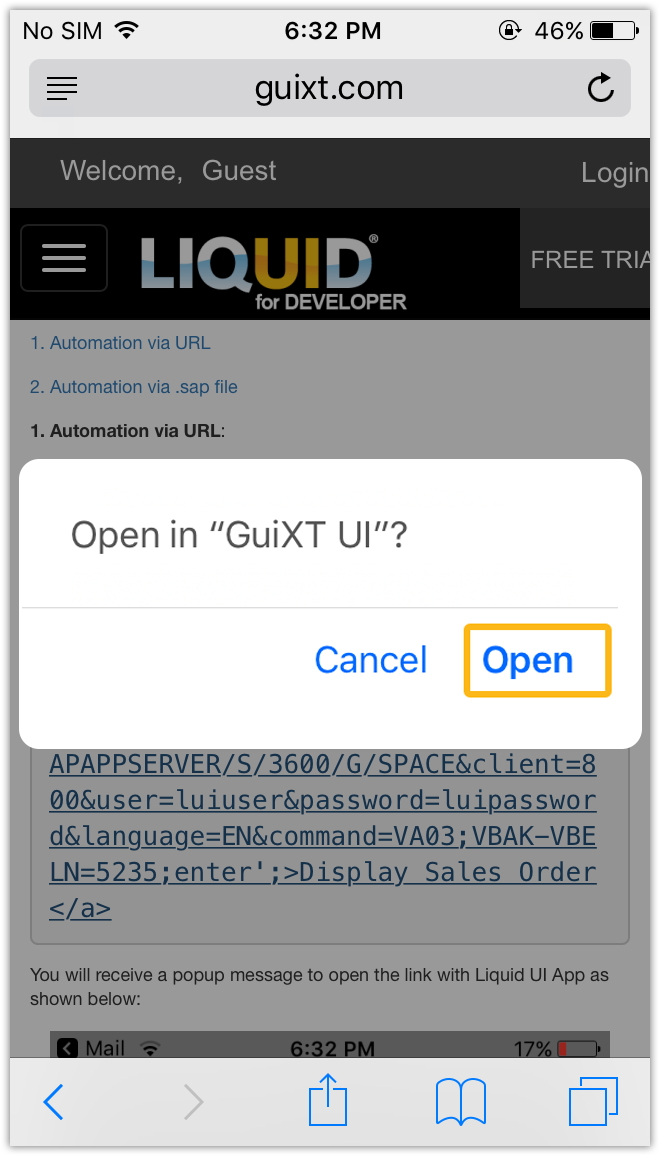Jump to Automation via URL section

point(120,343)
